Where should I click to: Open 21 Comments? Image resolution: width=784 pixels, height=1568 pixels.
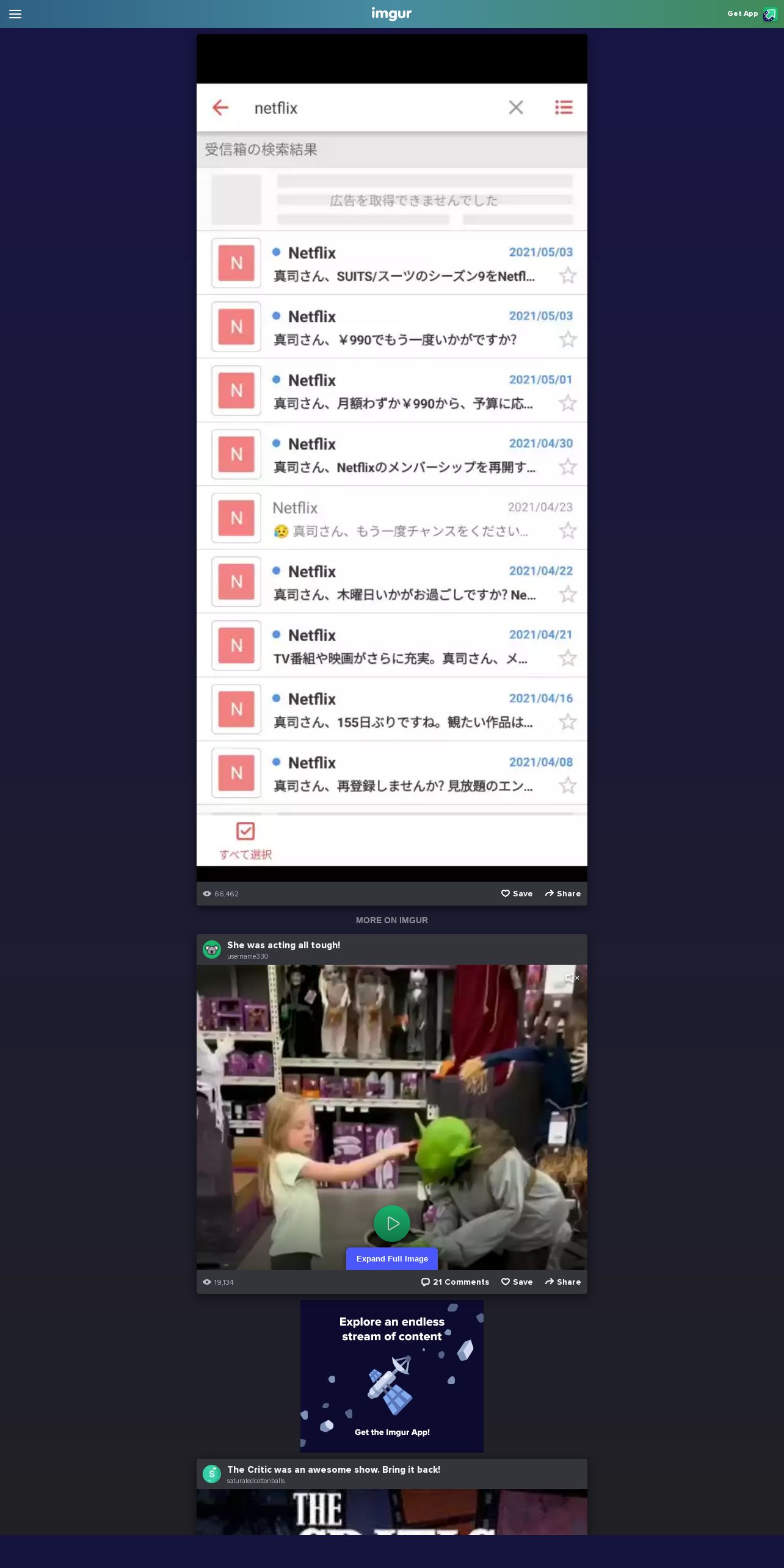pyautogui.click(x=455, y=1282)
